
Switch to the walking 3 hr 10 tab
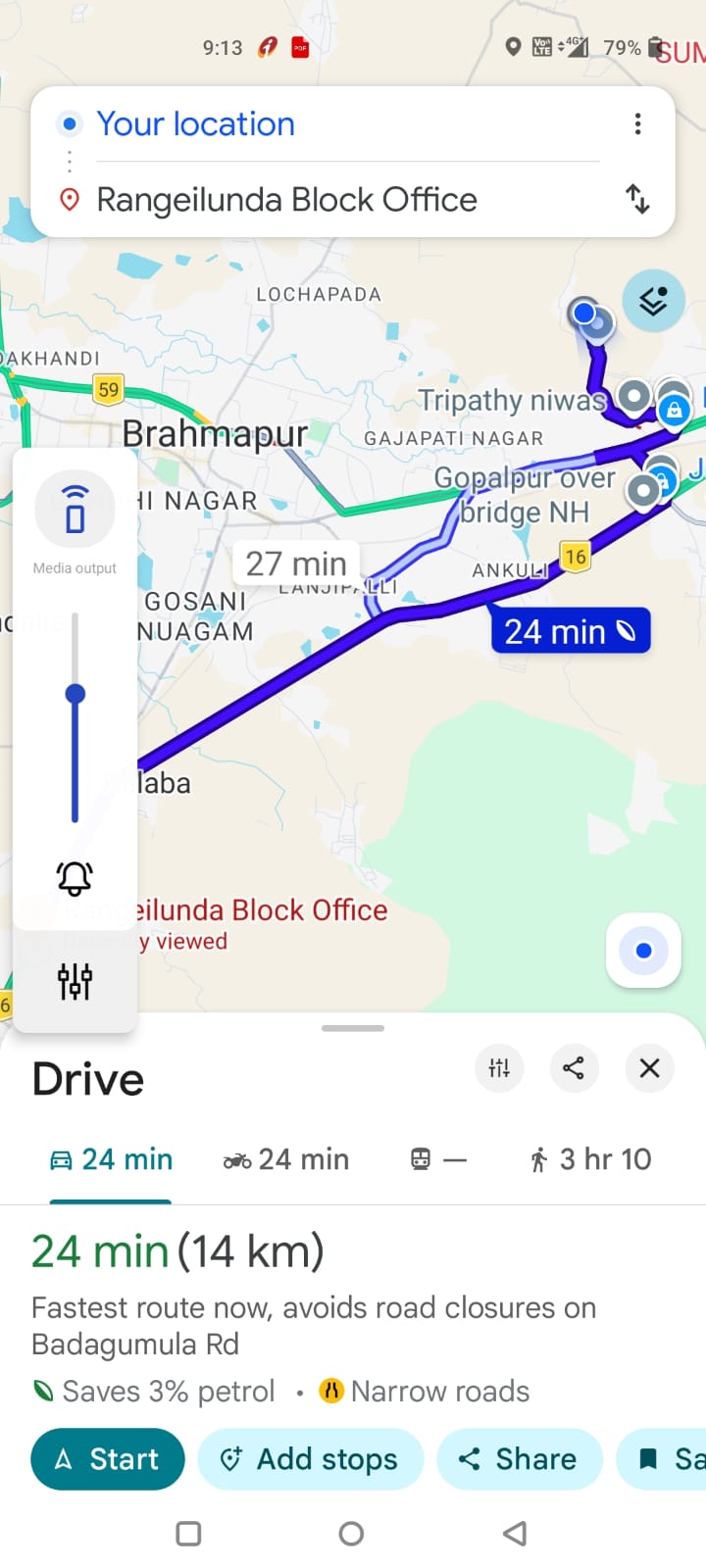(590, 1159)
